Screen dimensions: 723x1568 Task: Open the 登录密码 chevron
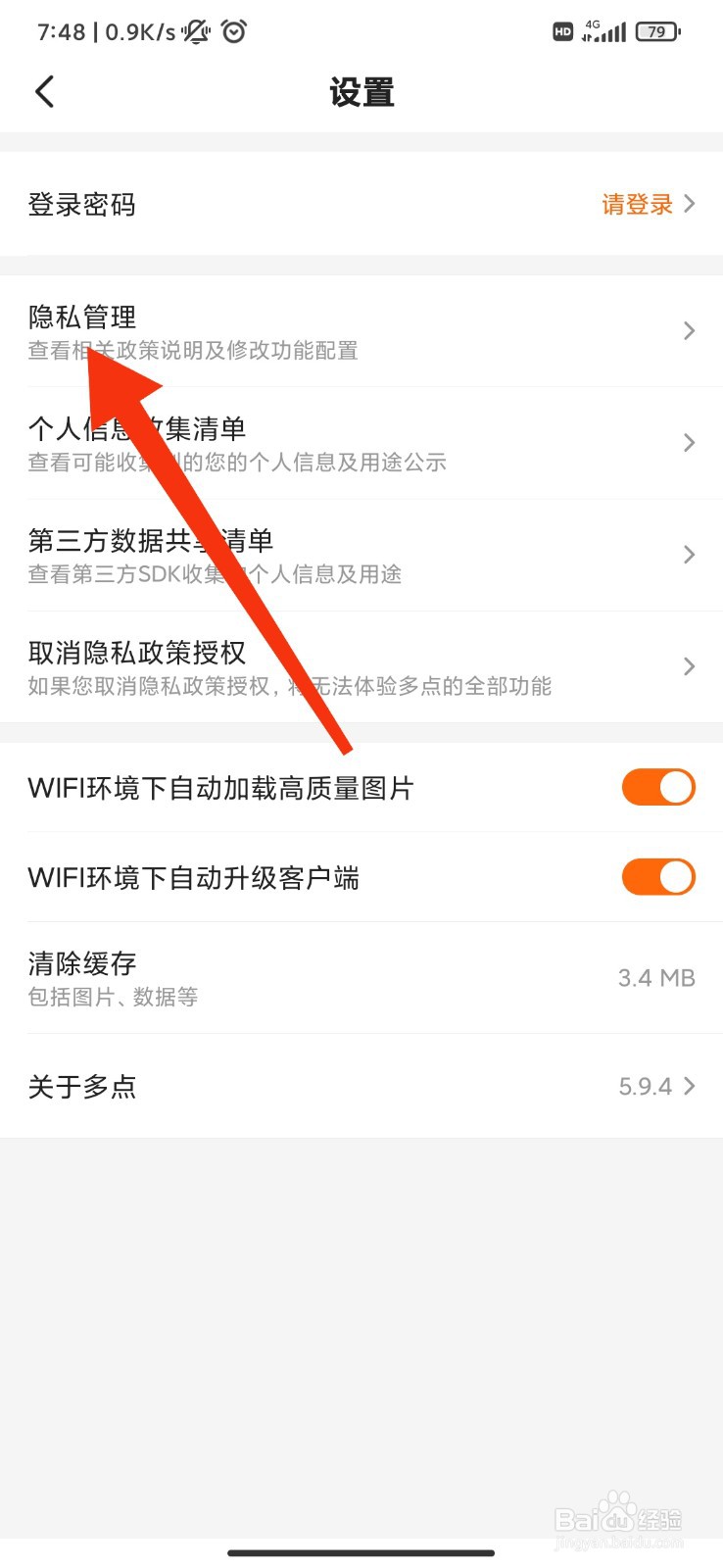[690, 204]
